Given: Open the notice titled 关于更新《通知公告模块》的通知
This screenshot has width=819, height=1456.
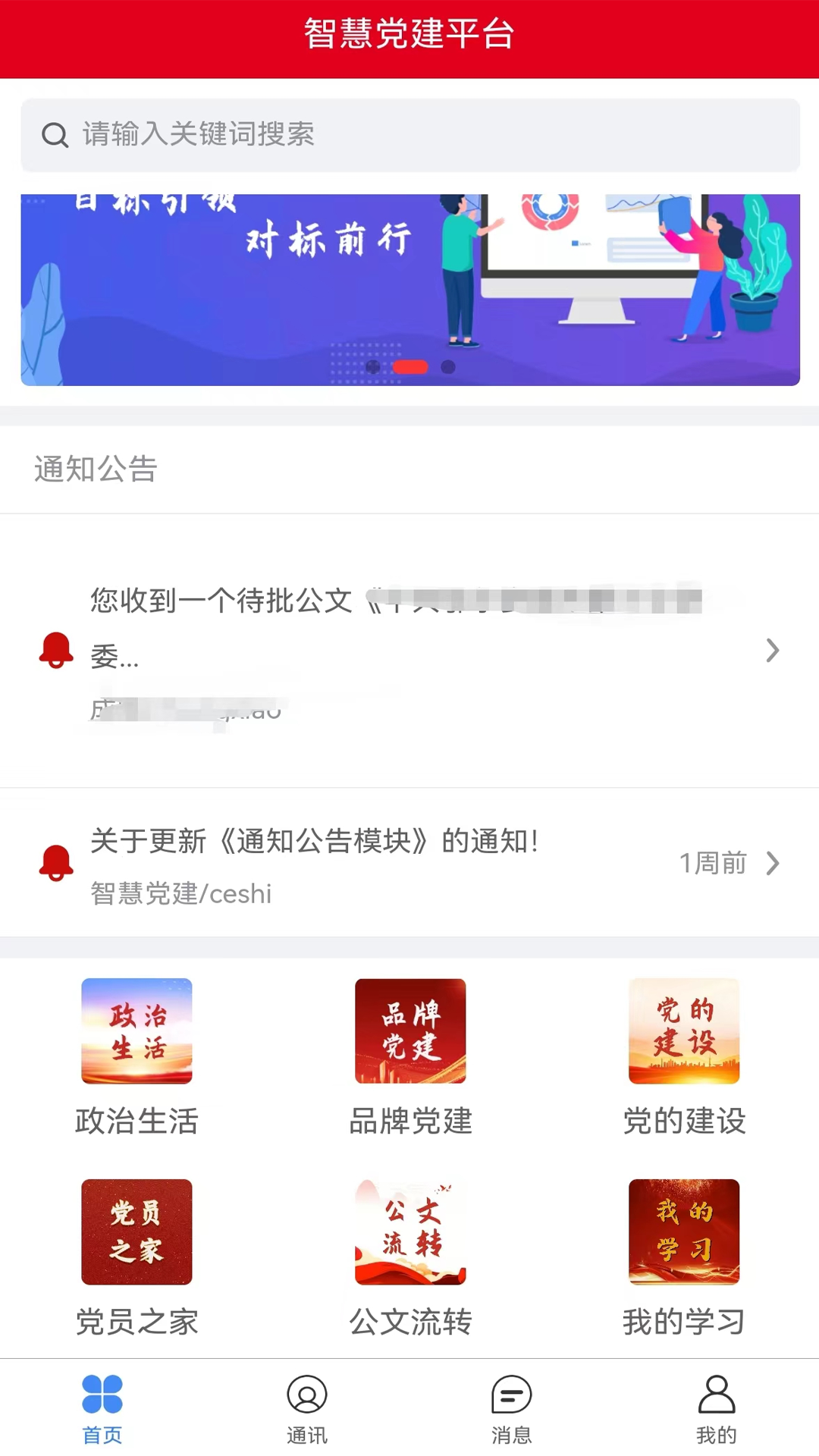Looking at the screenshot, I should pos(313,843).
